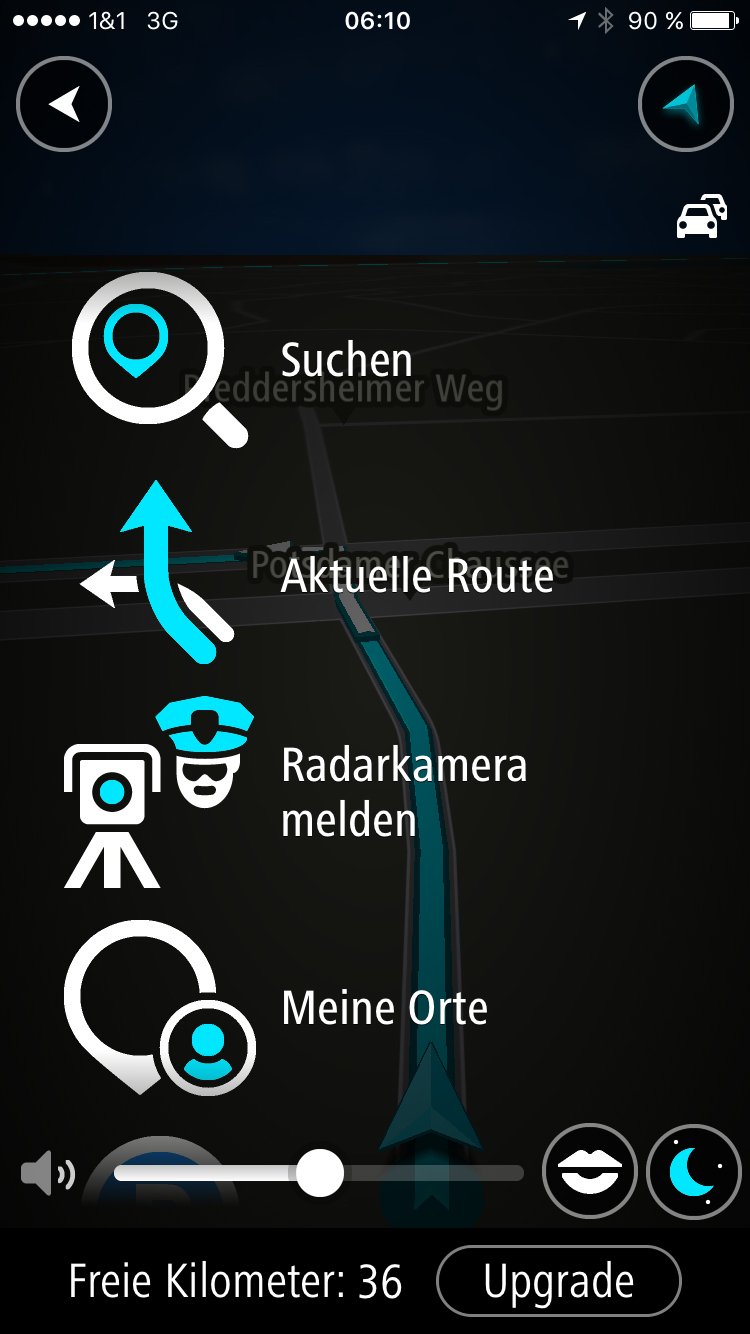Mute the speaker volume icon
Screen dimensions: 750x1334
pyautogui.click(x=47, y=1174)
